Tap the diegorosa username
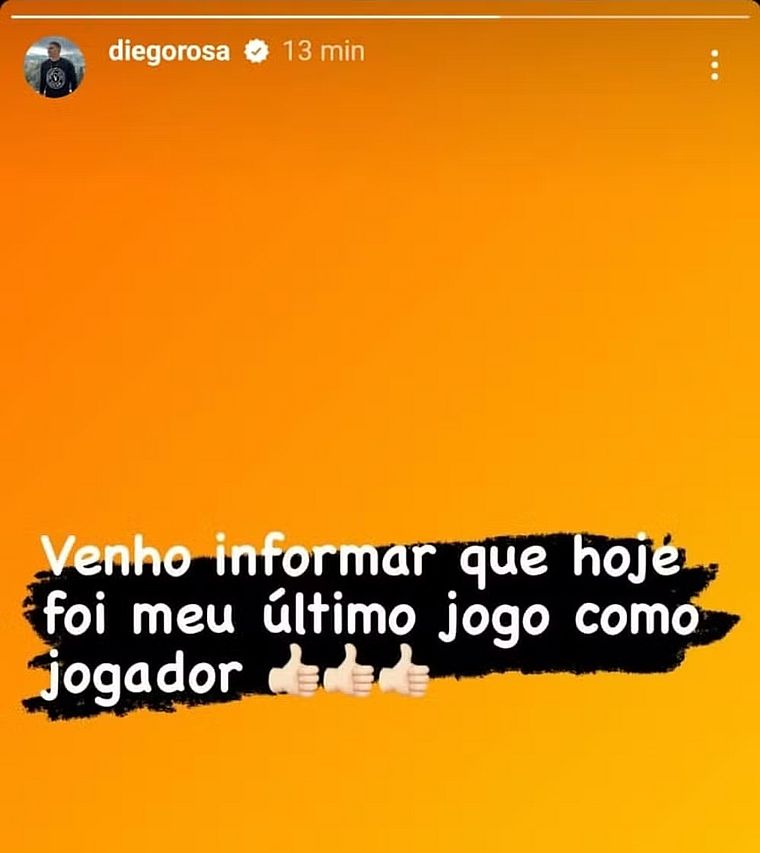Screen dimensions: 760x853 tap(171, 51)
